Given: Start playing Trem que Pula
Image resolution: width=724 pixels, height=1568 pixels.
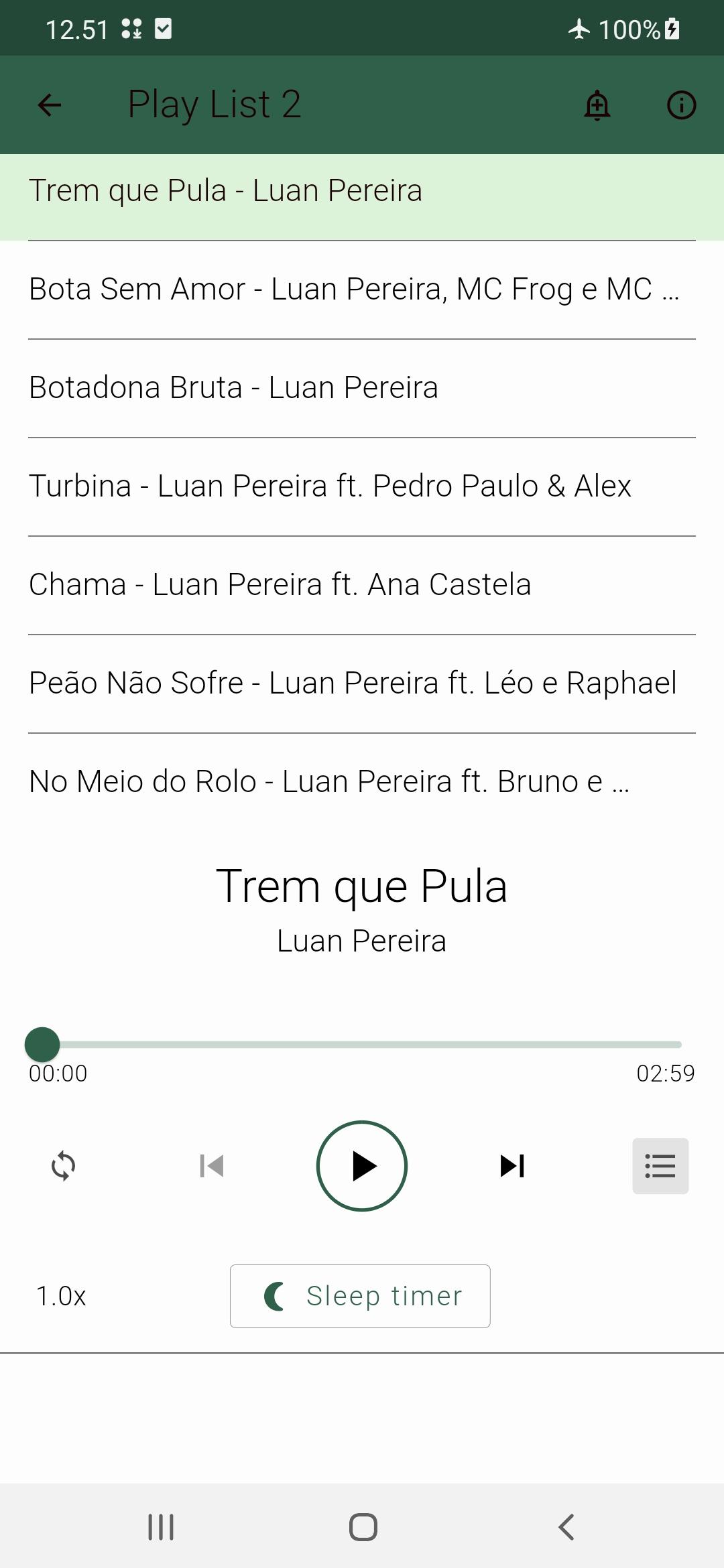Looking at the screenshot, I should 362,1166.
